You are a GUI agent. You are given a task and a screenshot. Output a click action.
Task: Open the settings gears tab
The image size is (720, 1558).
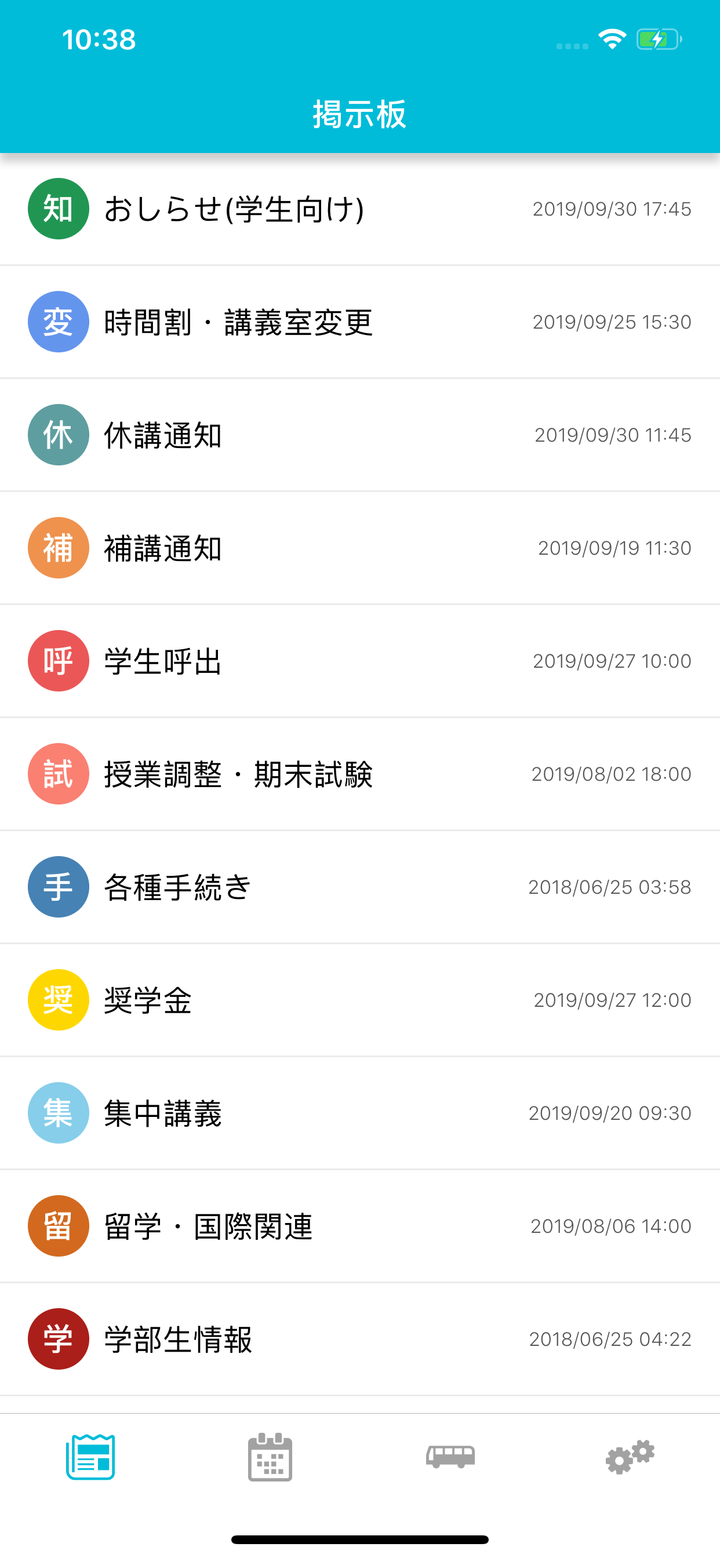coord(630,1457)
